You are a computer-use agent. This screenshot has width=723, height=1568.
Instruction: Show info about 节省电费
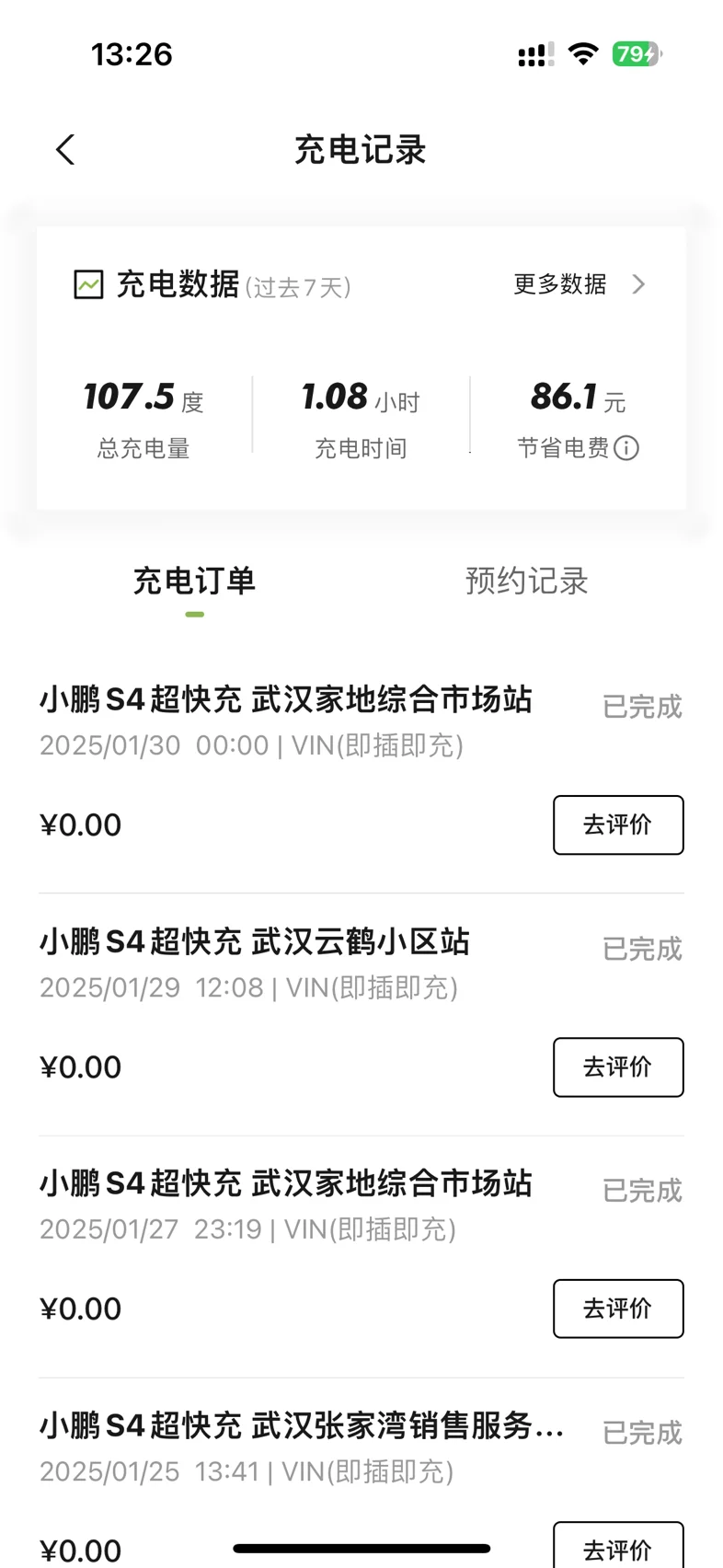tap(626, 448)
